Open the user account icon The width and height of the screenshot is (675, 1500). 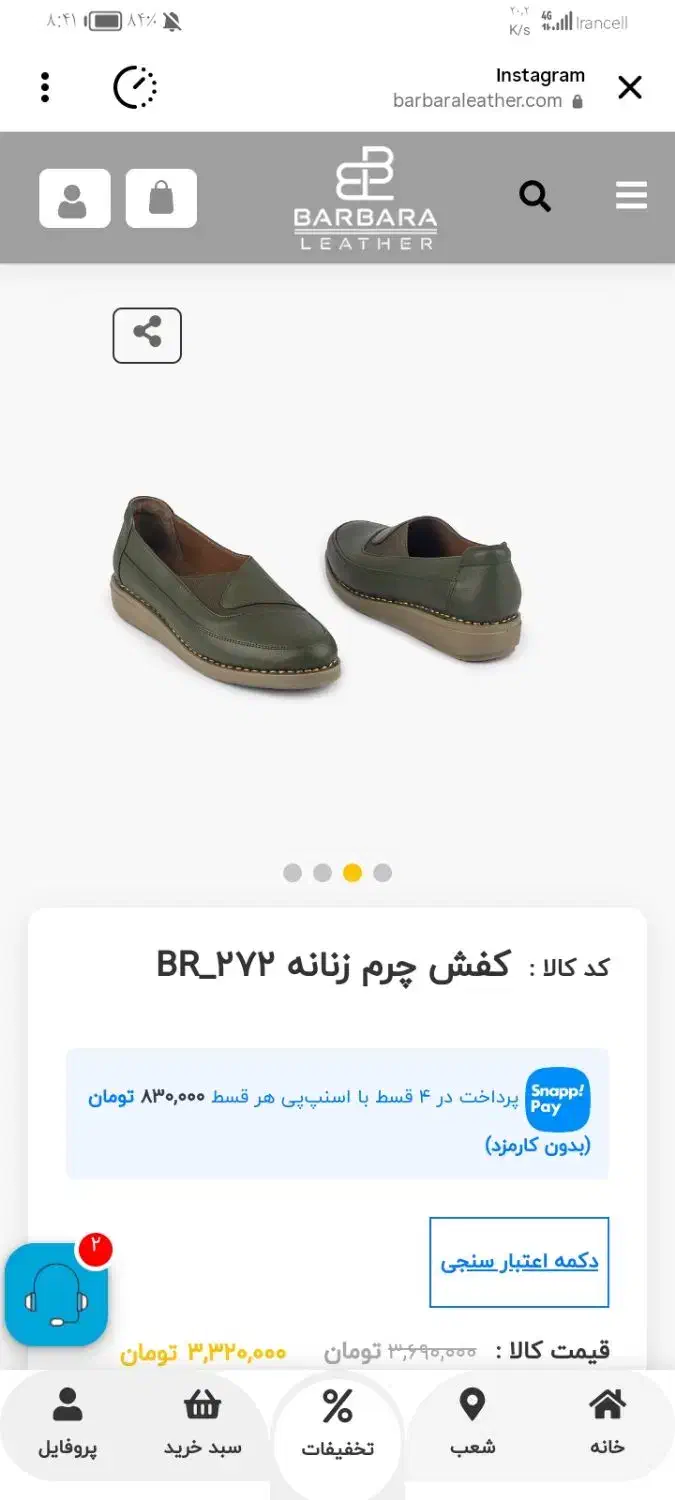click(x=74, y=198)
